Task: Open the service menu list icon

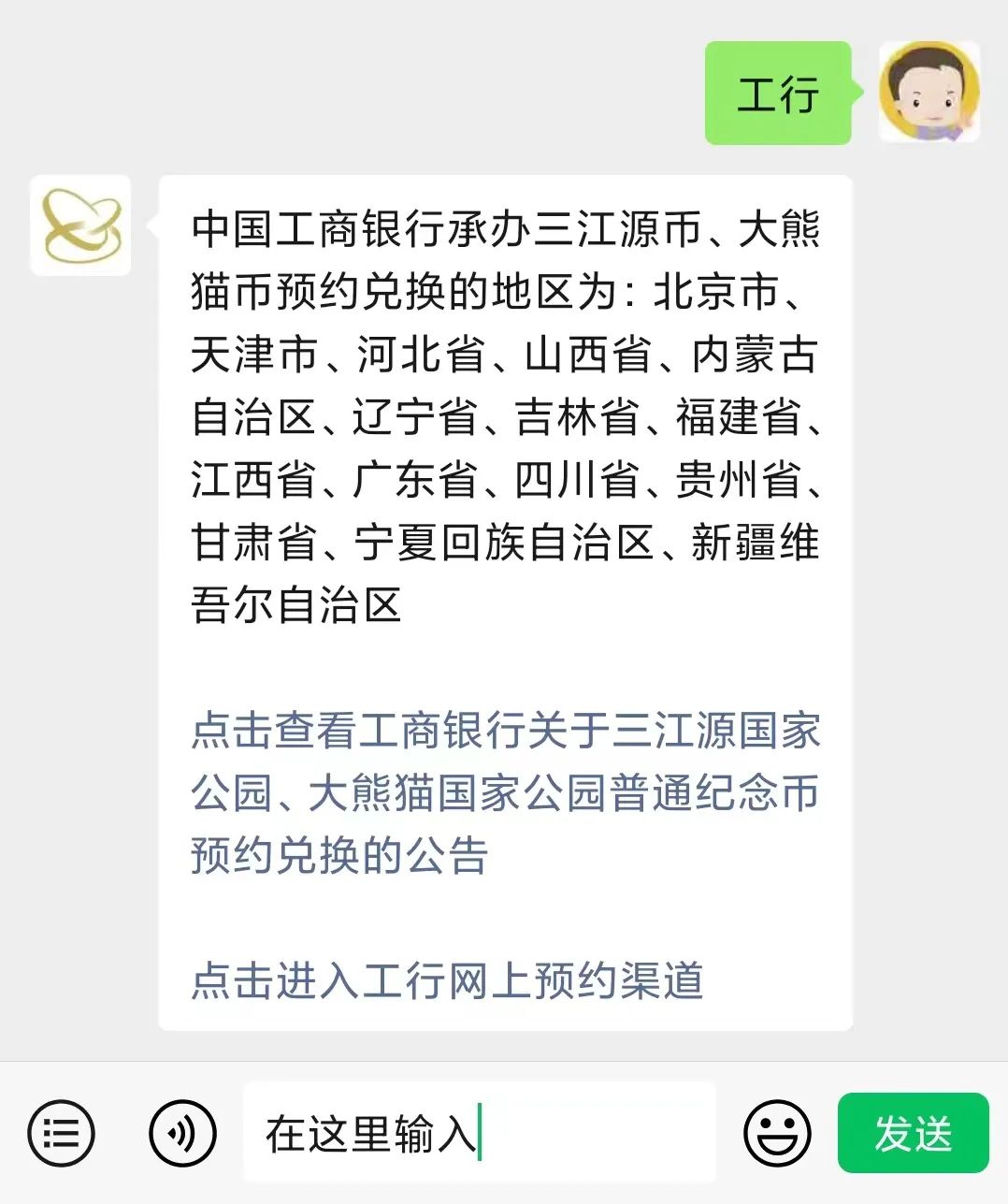Action: click(x=62, y=1133)
